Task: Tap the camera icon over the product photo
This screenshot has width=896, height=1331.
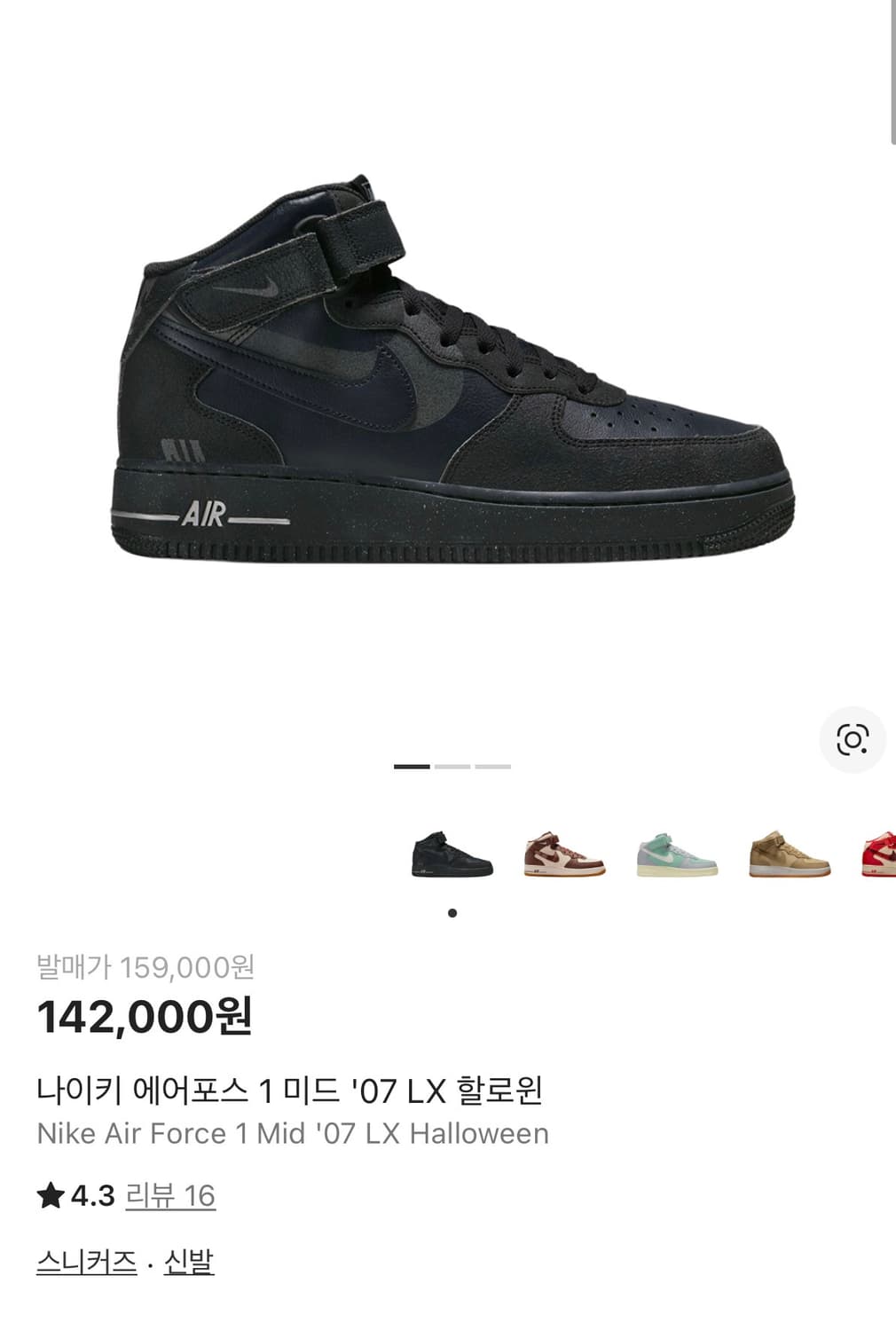Action: (854, 738)
